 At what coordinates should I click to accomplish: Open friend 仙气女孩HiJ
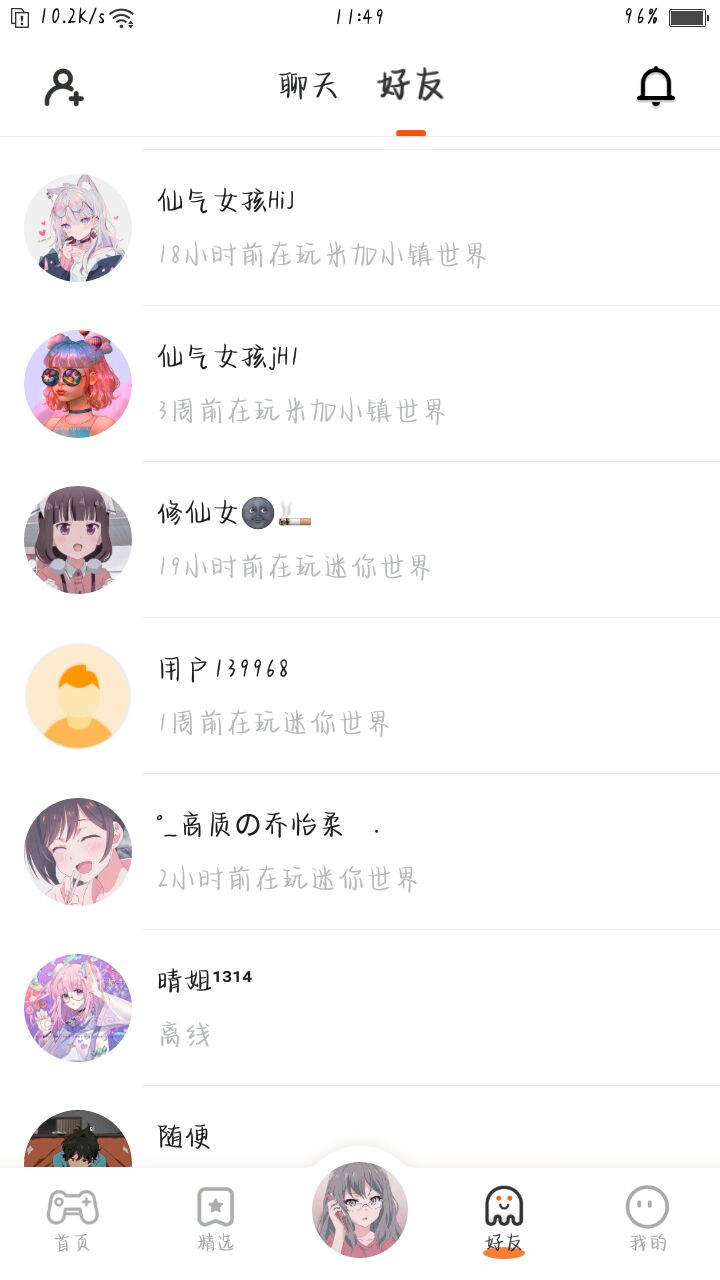[x=360, y=228]
